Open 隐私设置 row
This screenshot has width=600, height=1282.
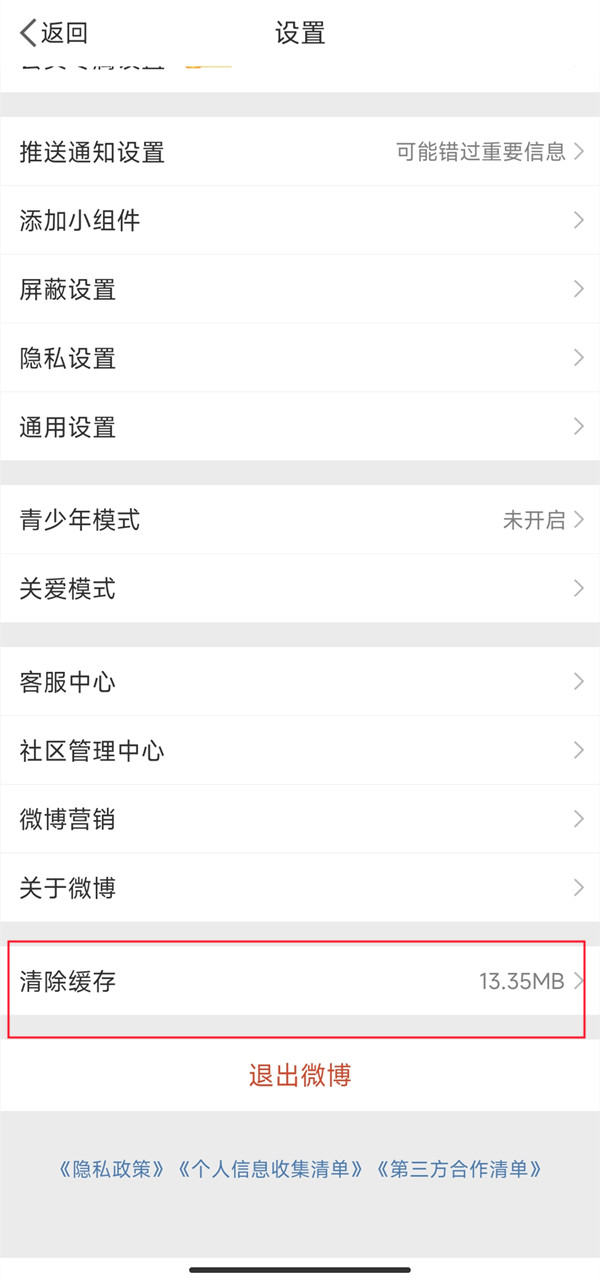click(x=300, y=358)
